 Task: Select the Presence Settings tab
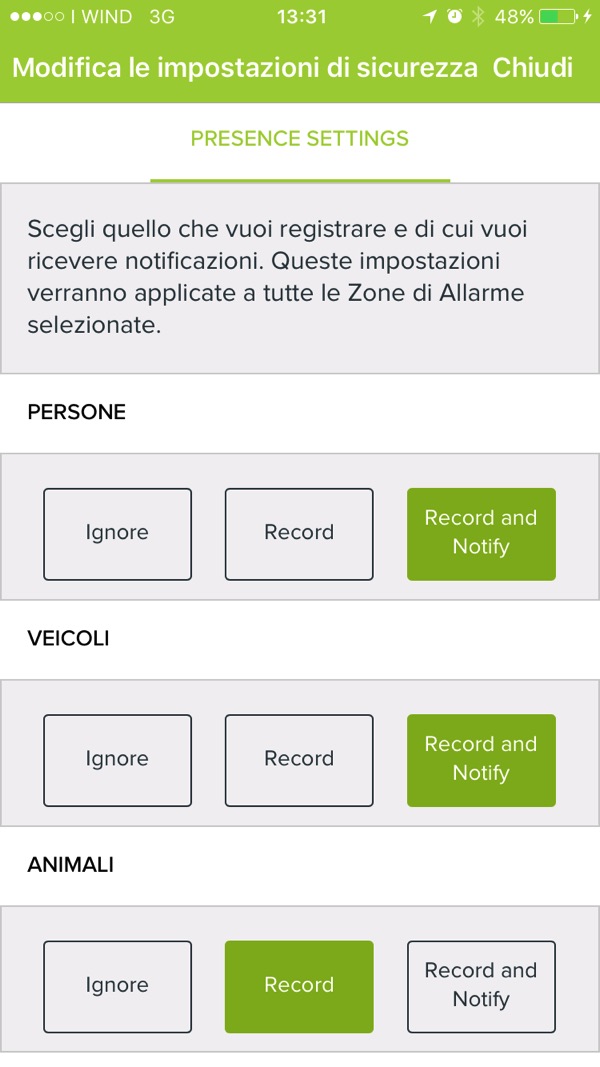tap(300, 139)
